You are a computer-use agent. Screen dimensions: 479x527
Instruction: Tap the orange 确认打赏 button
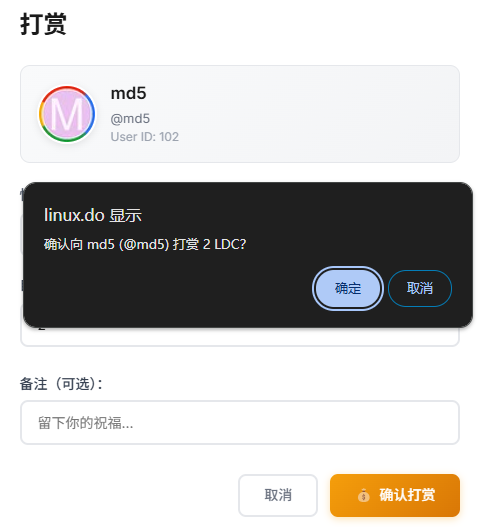pos(395,495)
